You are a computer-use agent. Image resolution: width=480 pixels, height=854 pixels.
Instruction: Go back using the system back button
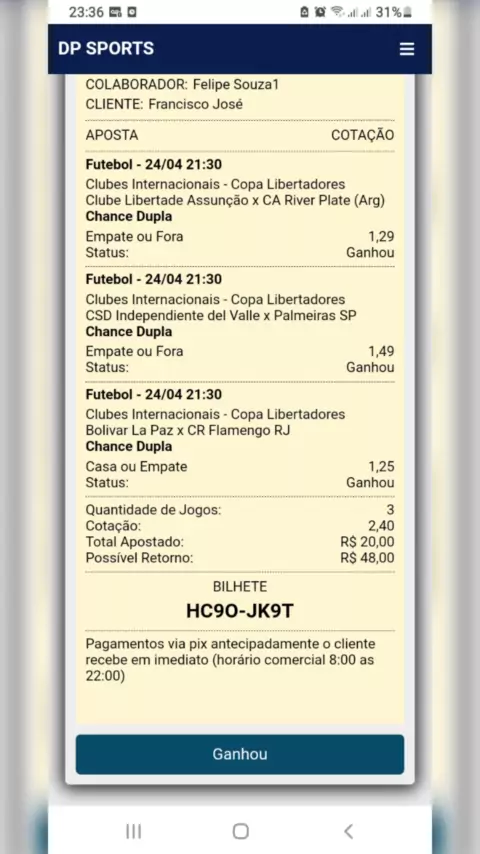coord(349,831)
